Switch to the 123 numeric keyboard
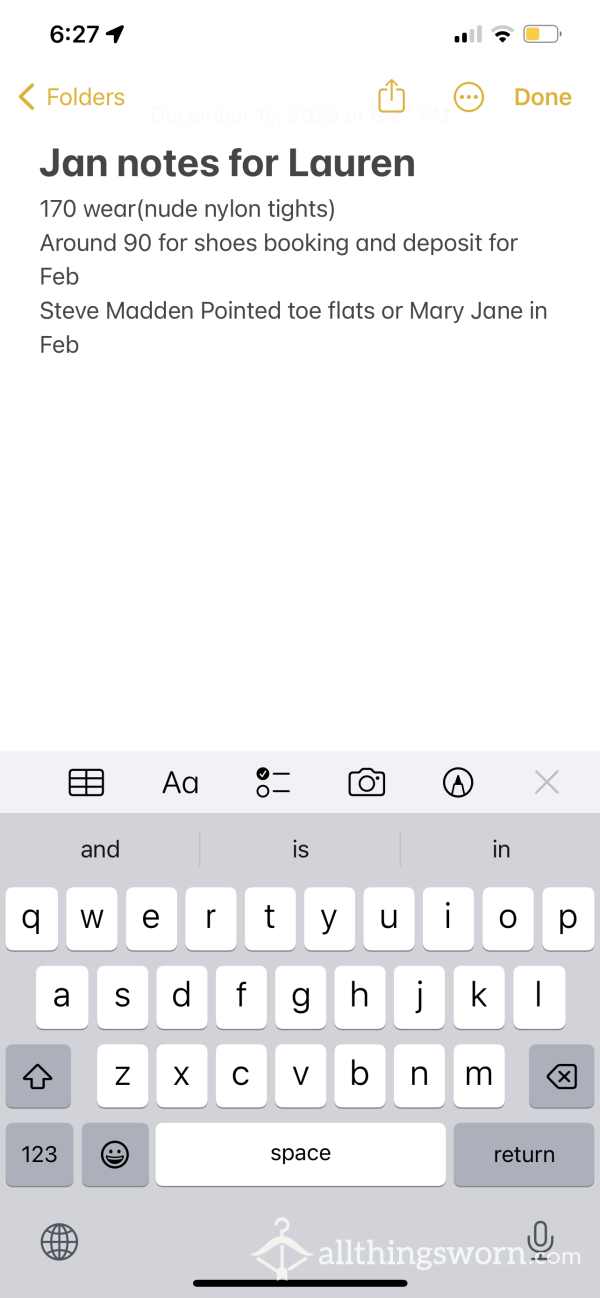 (x=39, y=1154)
